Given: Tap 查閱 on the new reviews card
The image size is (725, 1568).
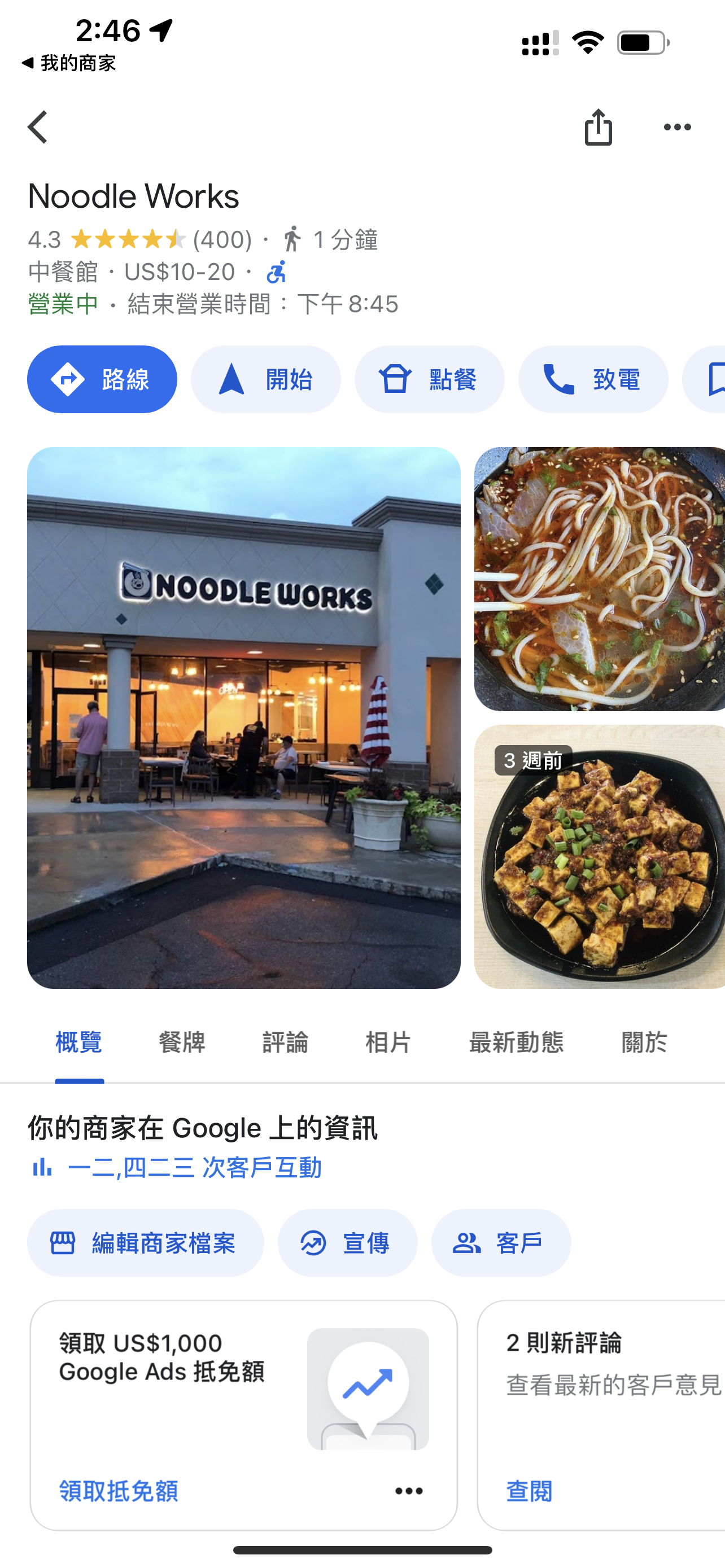Looking at the screenshot, I should pyautogui.click(x=530, y=1491).
